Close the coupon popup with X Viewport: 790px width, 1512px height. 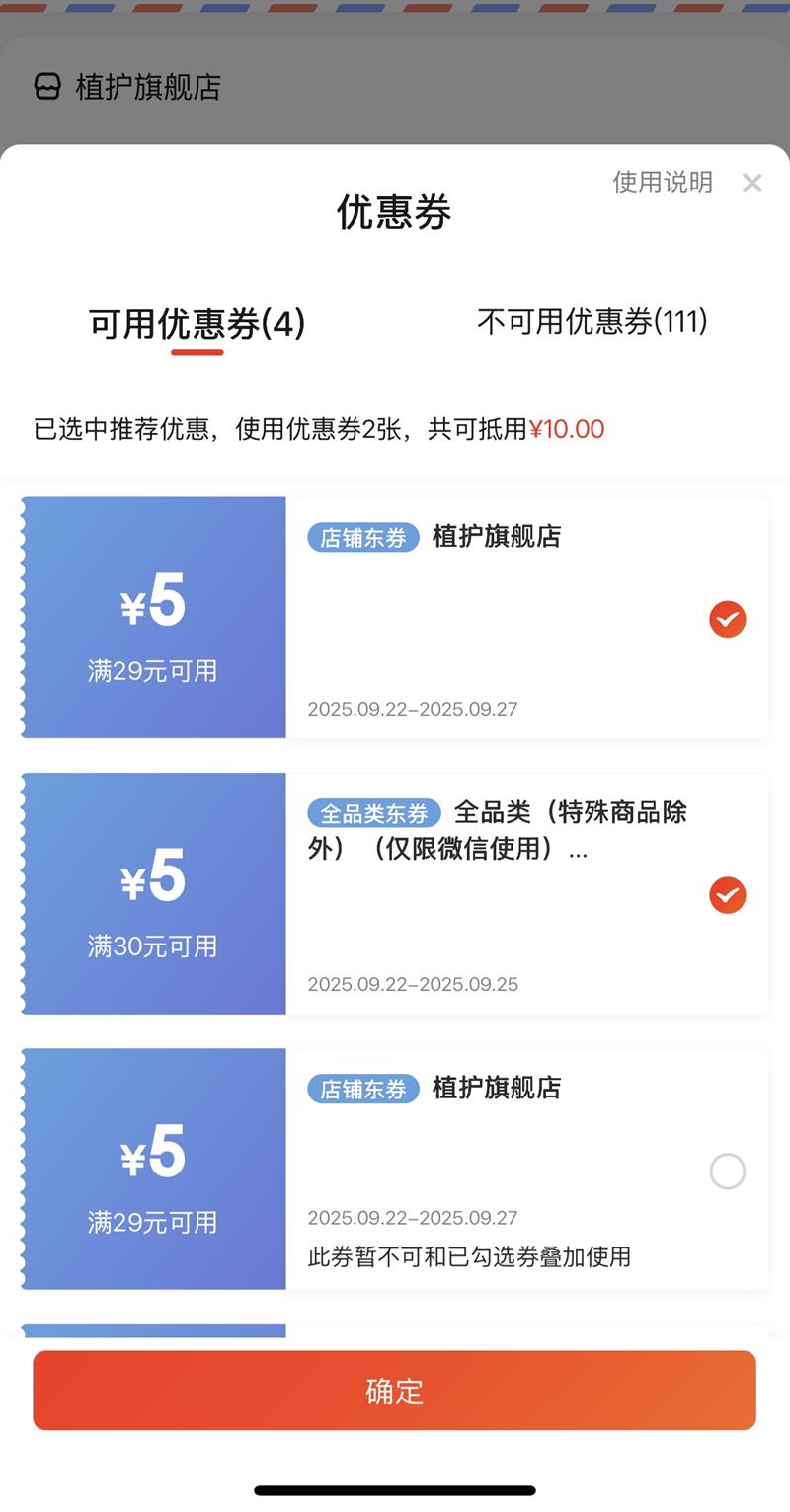[752, 183]
